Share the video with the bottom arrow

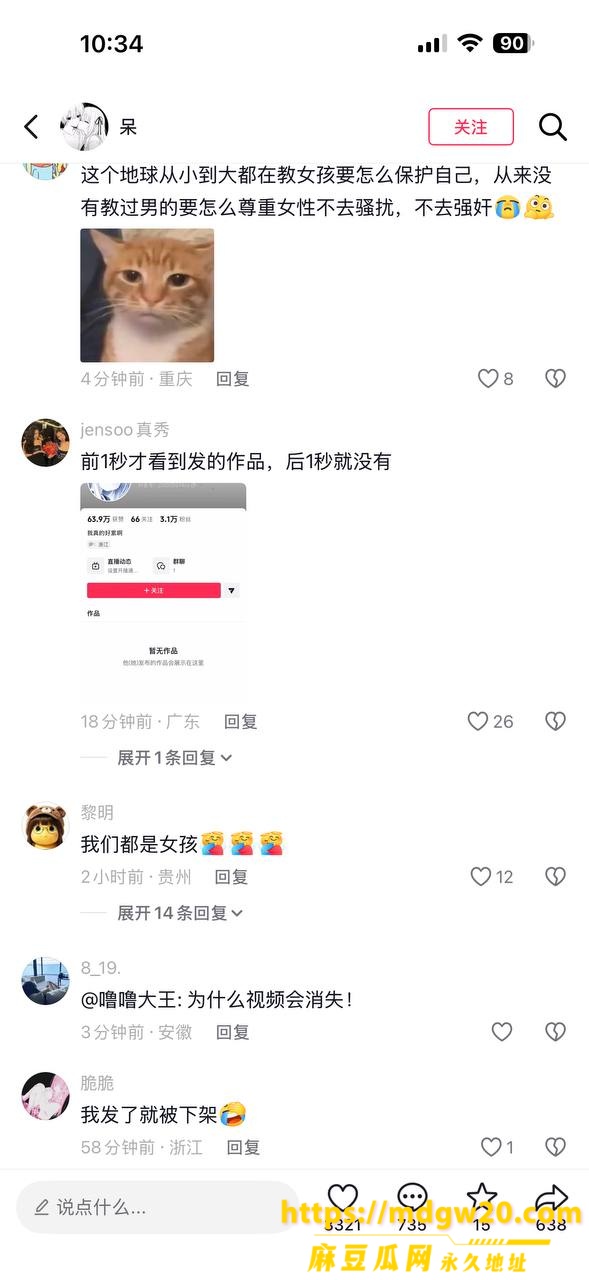click(x=551, y=1197)
